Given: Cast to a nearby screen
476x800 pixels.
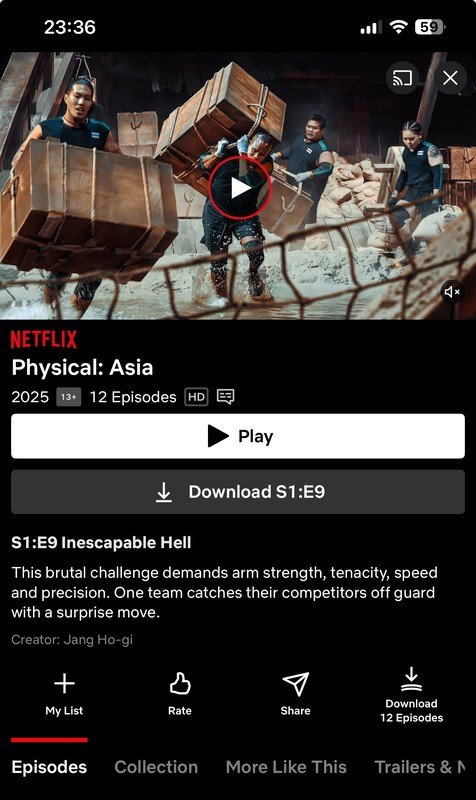Looking at the screenshot, I should (403, 78).
